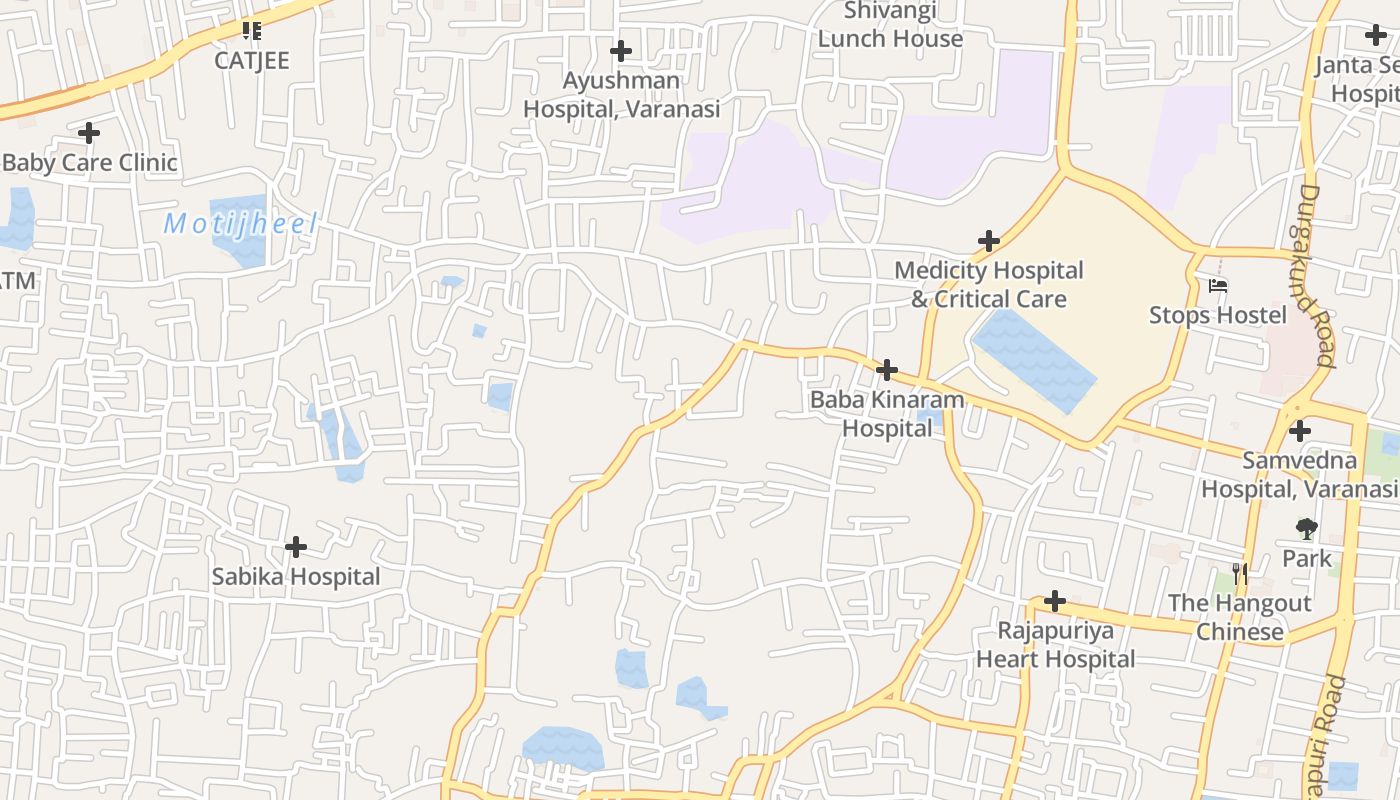Select the Sabika Hospital marker
The width and height of the screenshot is (1400, 800).
(296, 547)
